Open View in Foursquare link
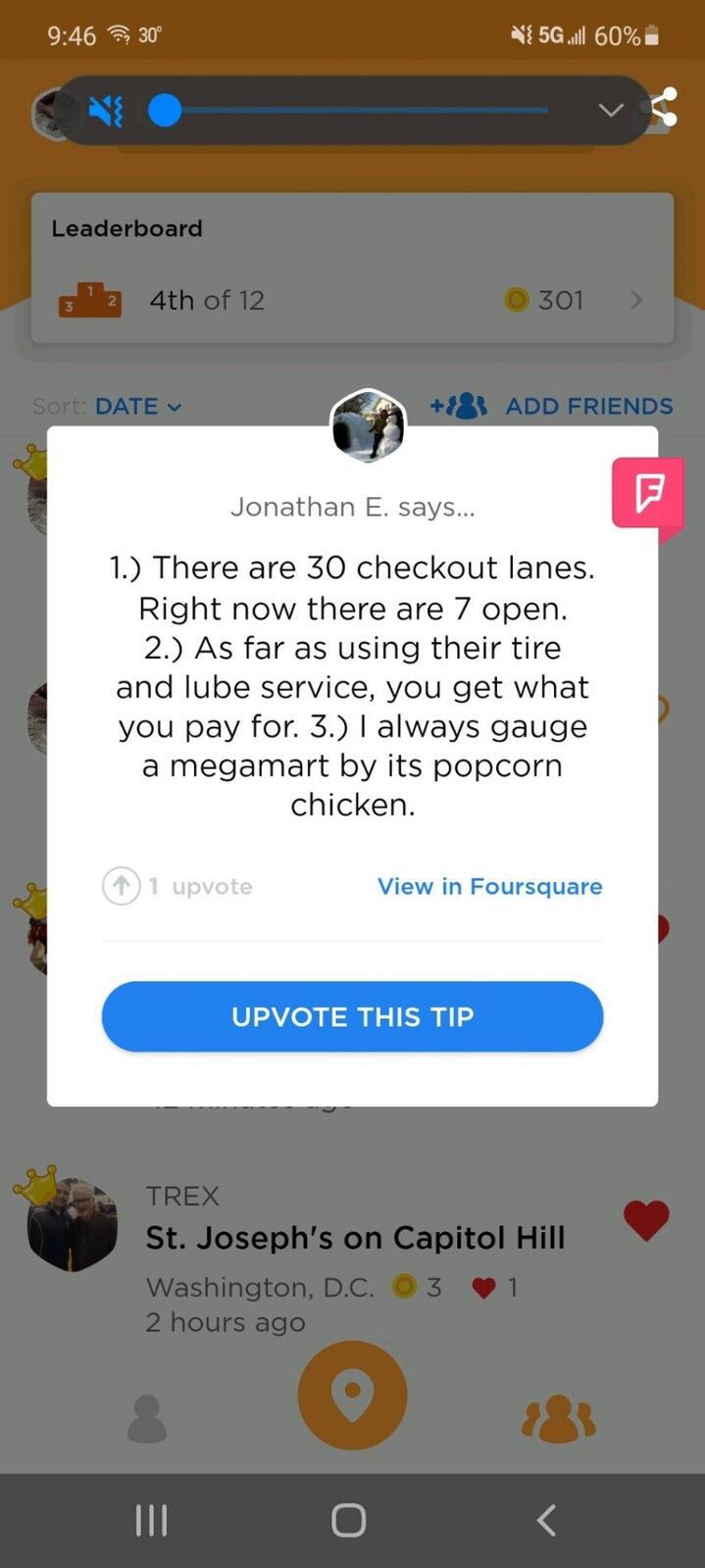This screenshot has width=705, height=1568. pos(489,886)
